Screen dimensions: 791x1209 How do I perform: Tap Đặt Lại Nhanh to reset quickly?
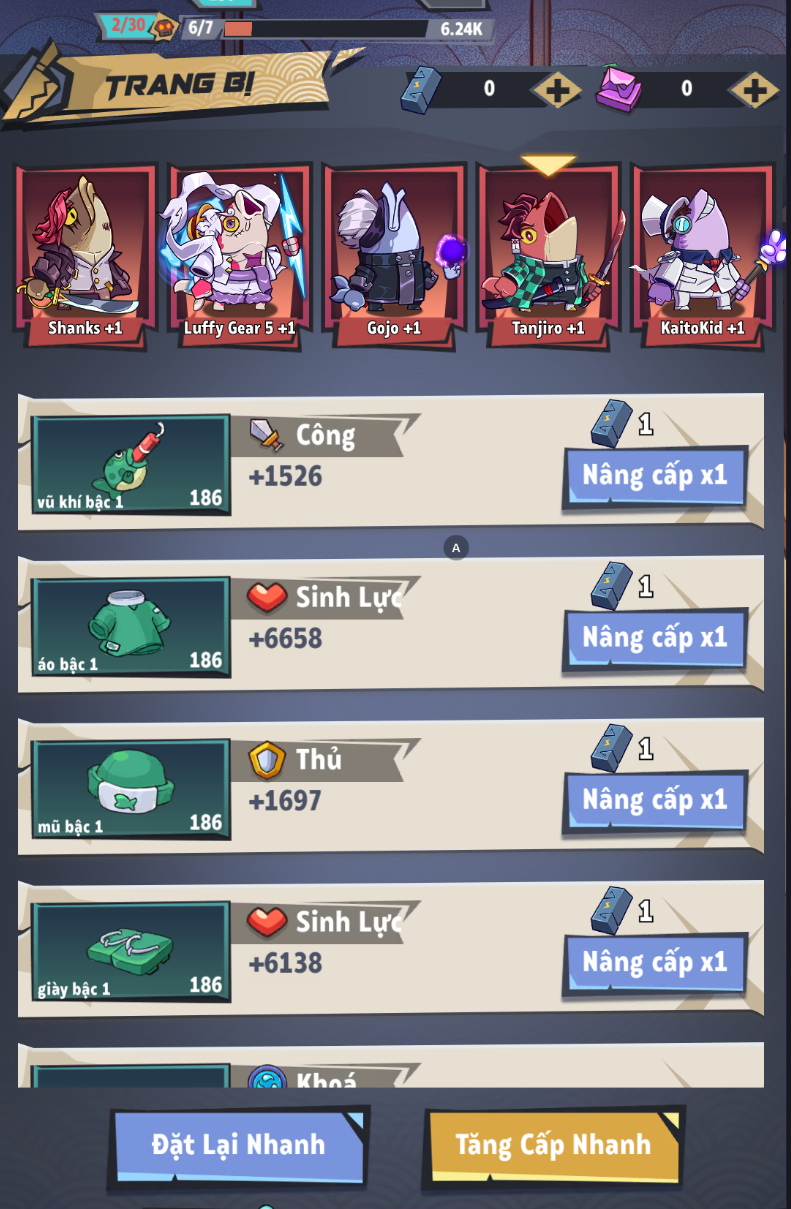click(238, 1145)
